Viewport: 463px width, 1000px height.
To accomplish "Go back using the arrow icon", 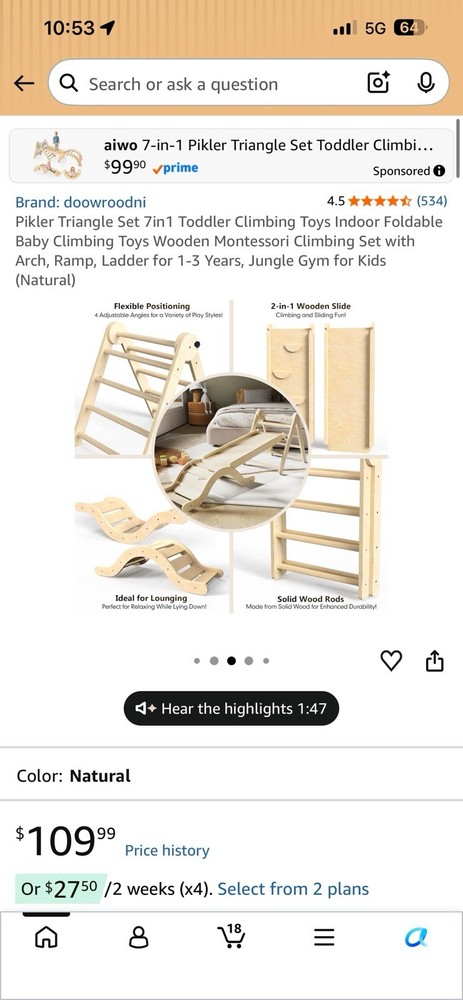I will 24,84.
